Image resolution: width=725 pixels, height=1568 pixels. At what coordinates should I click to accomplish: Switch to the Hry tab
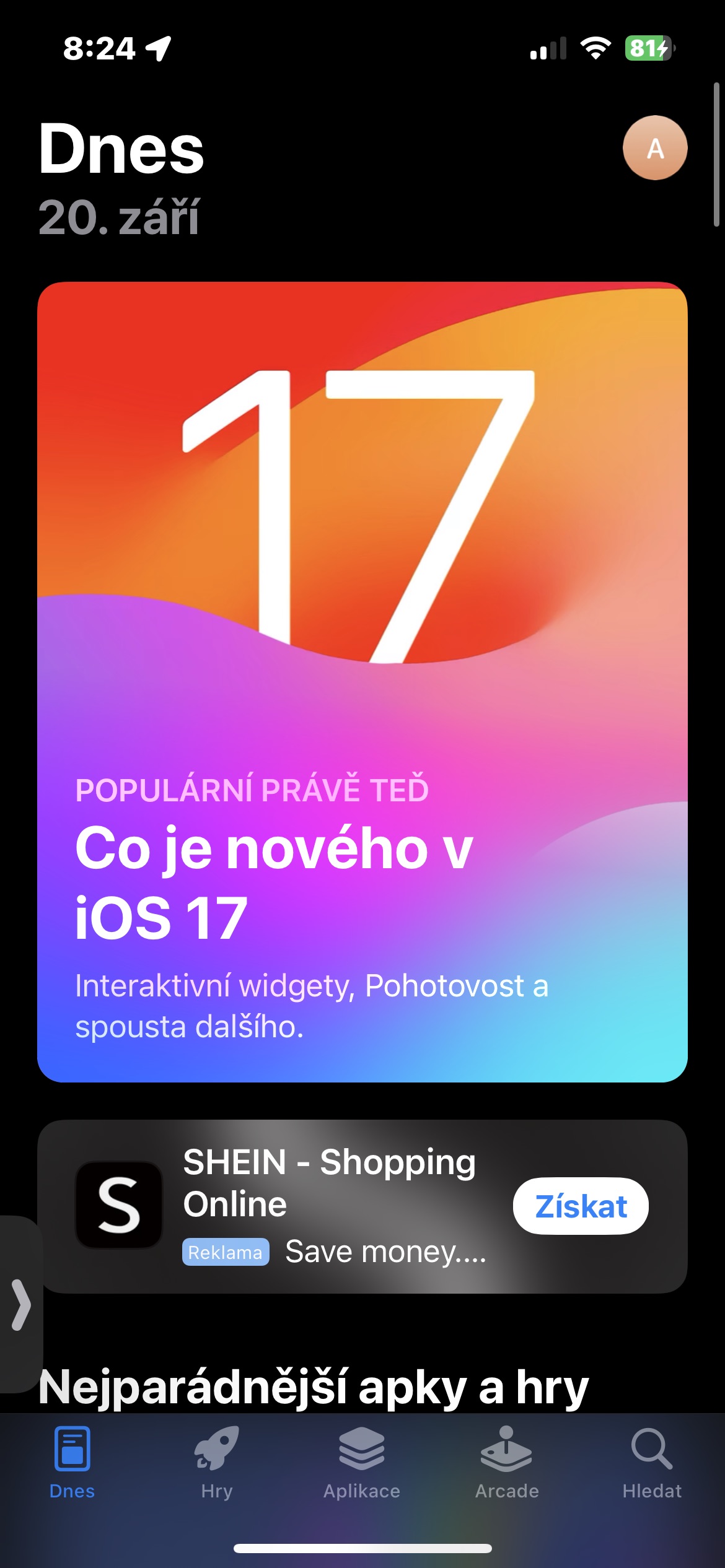pos(217,1463)
